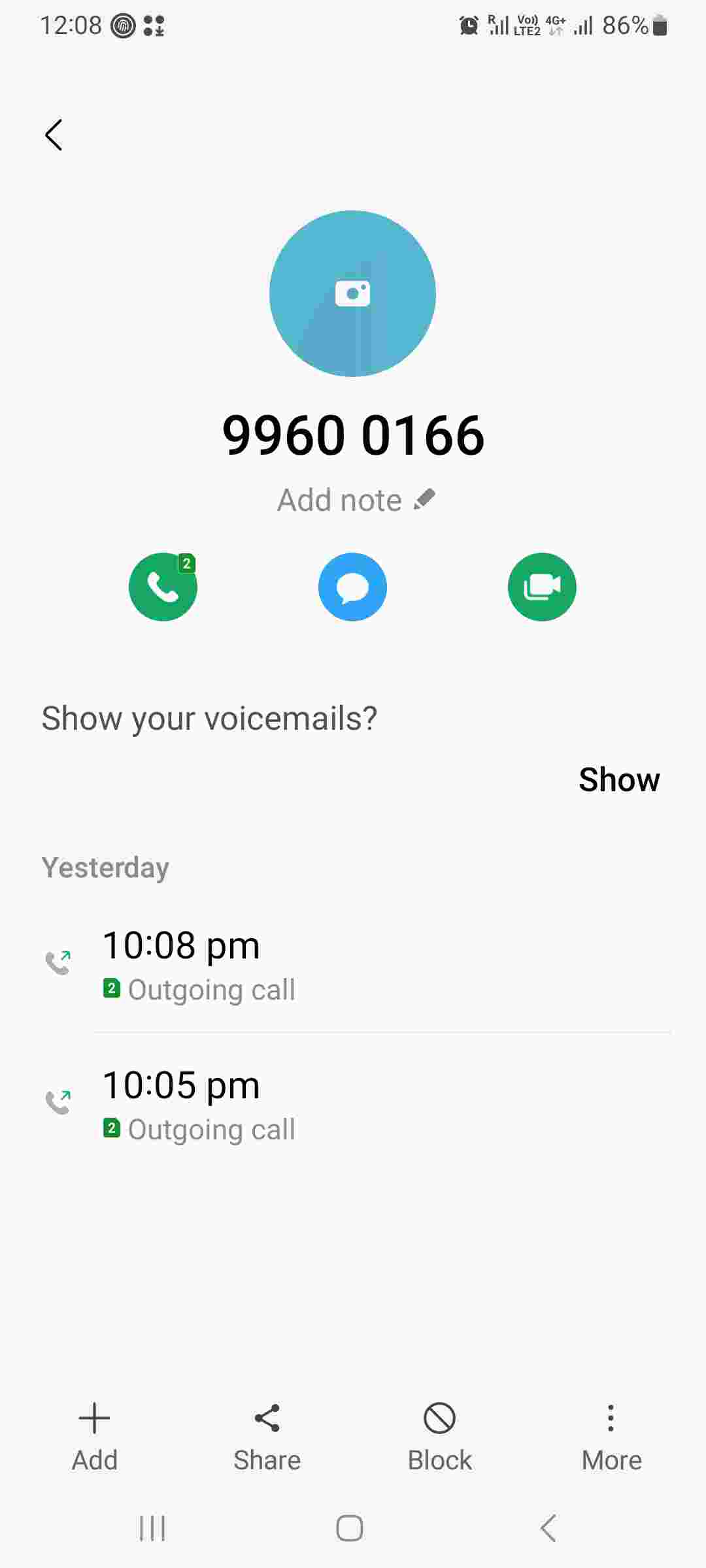Open the 10:05 pm outgoing call entry
Image resolution: width=706 pixels, height=1568 pixels.
click(x=353, y=1105)
